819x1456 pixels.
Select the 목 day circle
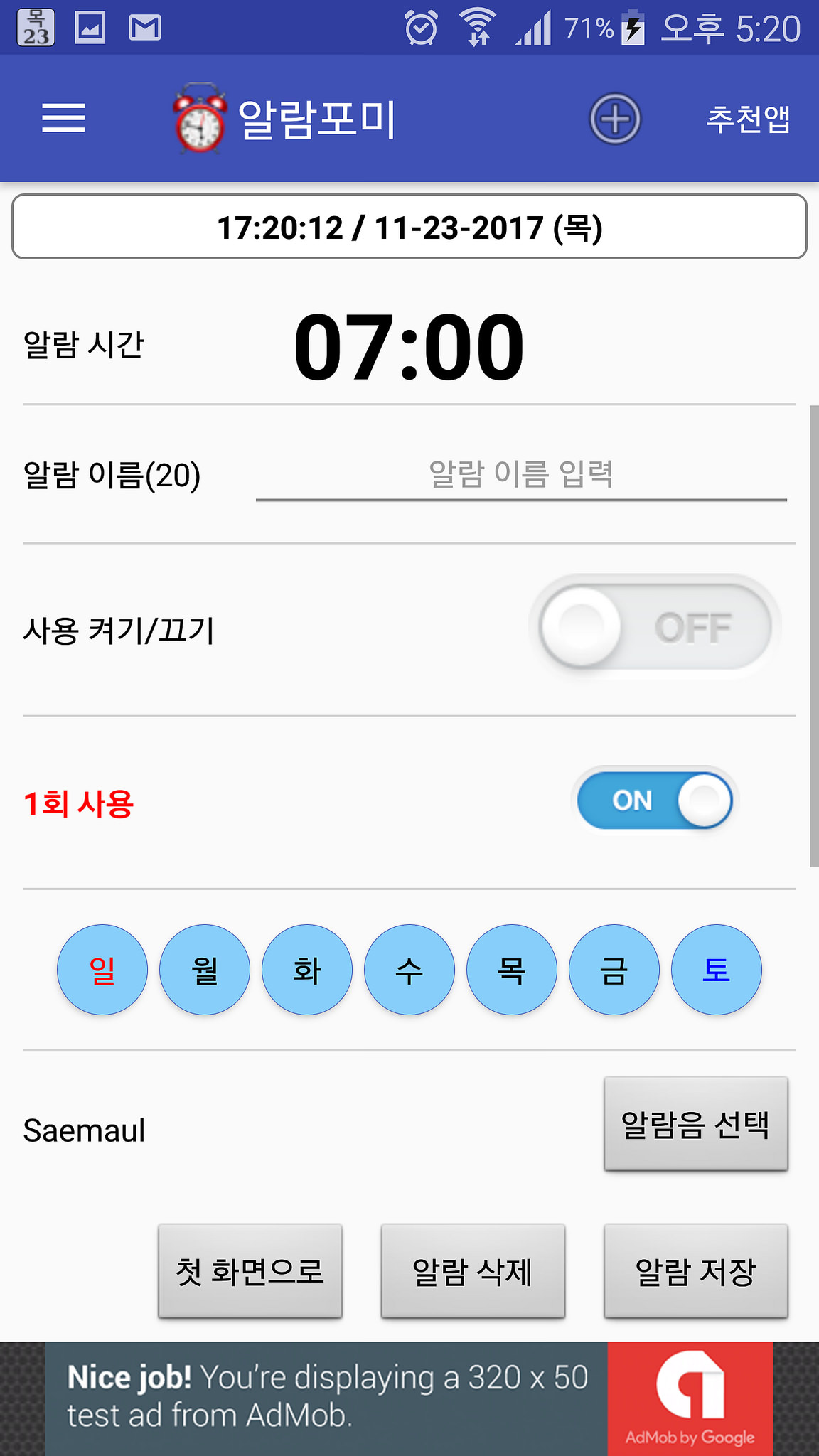[512, 970]
